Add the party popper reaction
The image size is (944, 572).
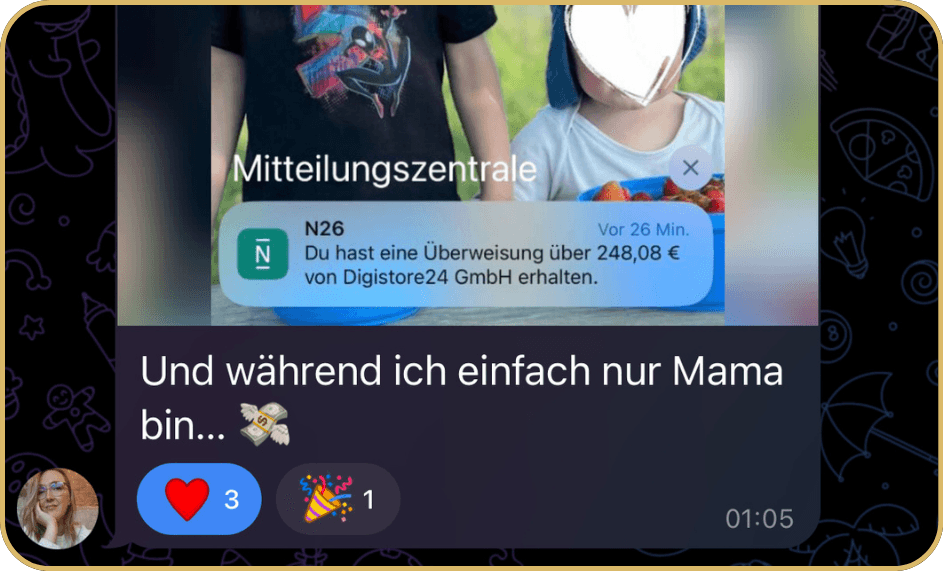pyautogui.click(x=337, y=498)
